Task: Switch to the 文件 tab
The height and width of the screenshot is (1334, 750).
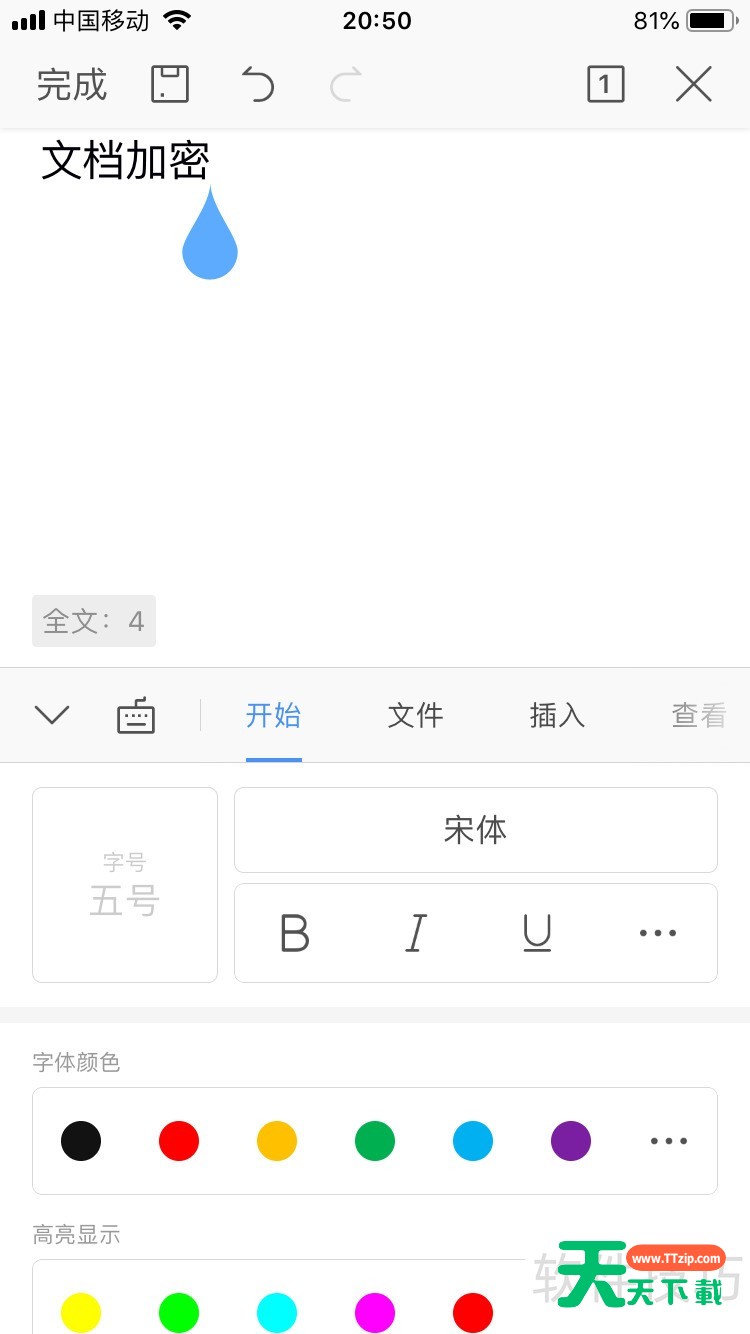Action: tap(415, 715)
